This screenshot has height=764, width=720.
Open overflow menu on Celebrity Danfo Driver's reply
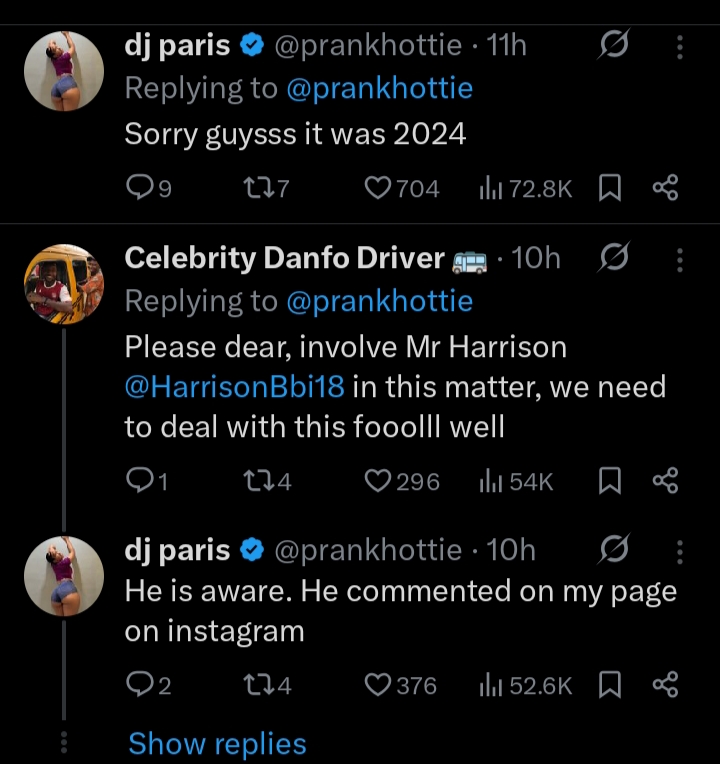[x=680, y=260]
